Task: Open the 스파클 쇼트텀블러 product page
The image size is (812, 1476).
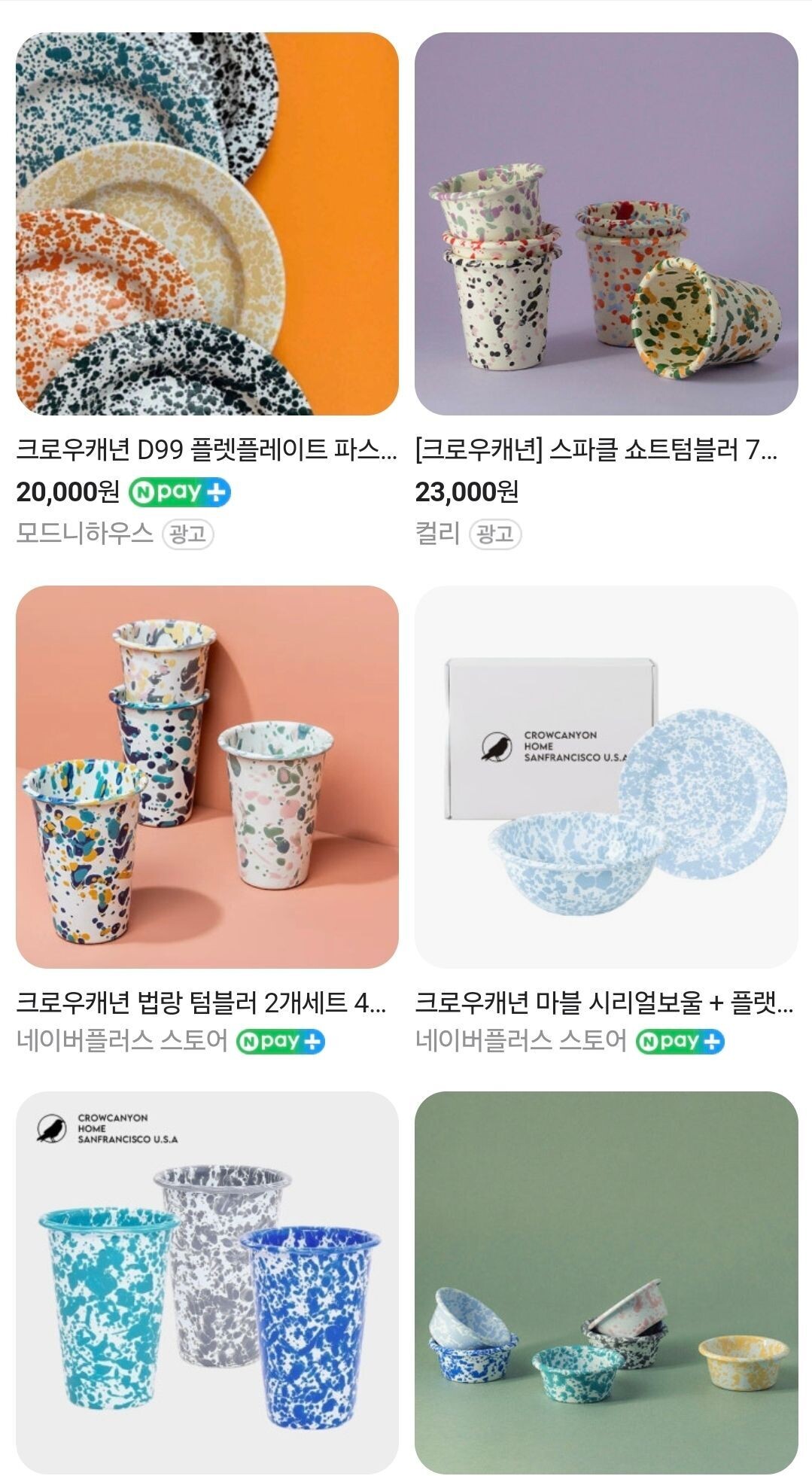Action: click(602, 449)
